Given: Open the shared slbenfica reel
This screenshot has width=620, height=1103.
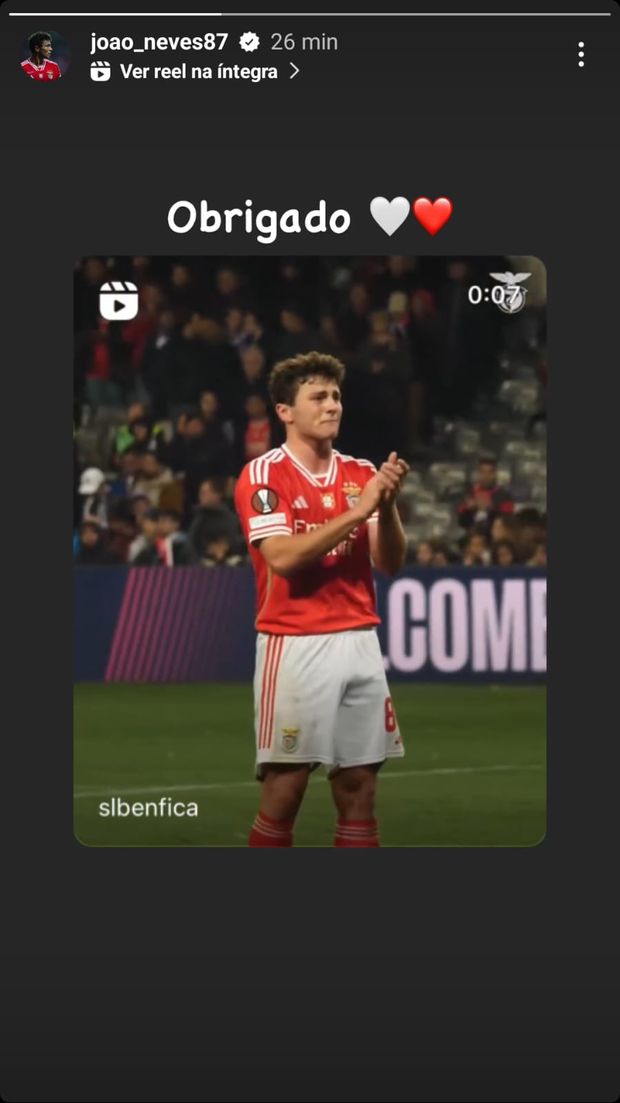Looking at the screenshot, I should coord(310,551).
